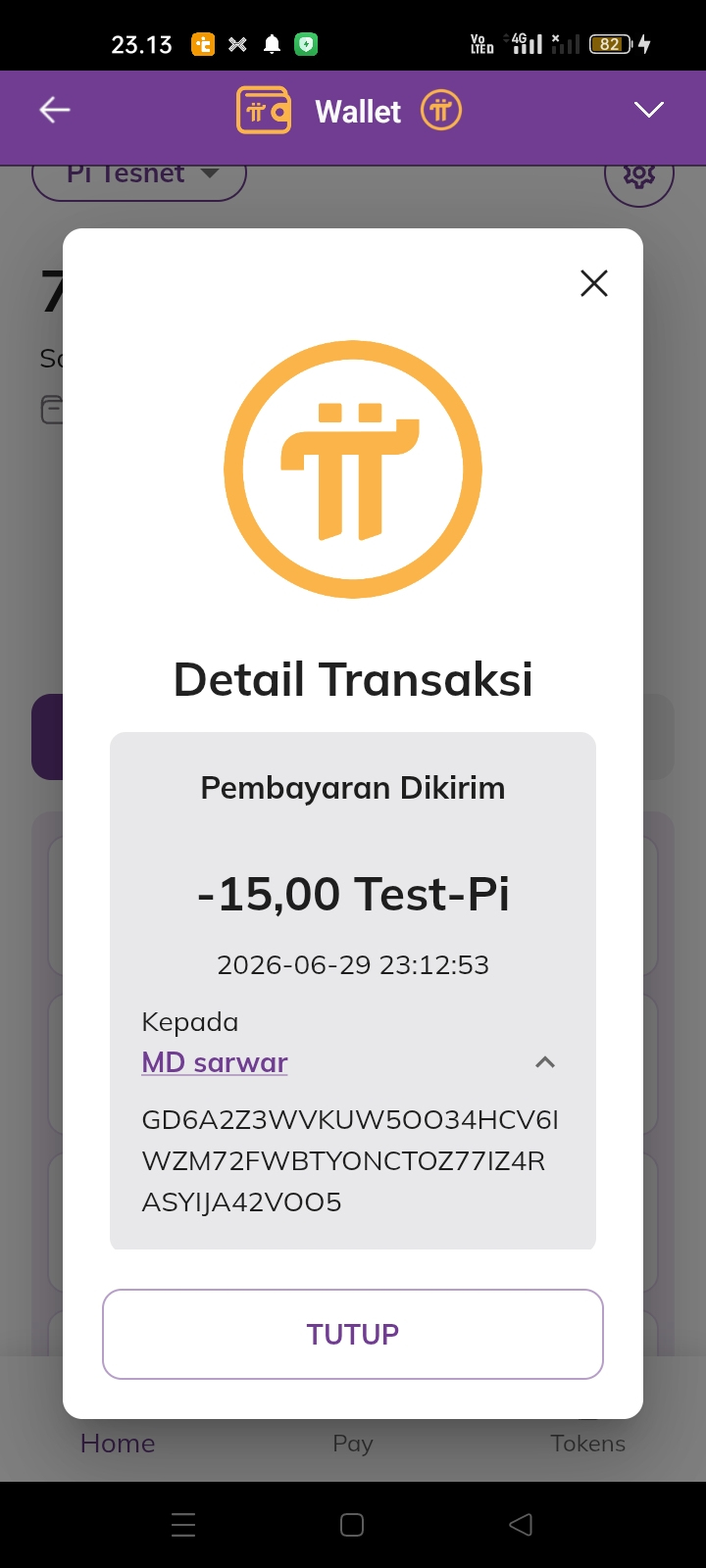Collapse the recipient address chevron
Viewport: 706px width, 1568px height.
tap(545, 1062)
